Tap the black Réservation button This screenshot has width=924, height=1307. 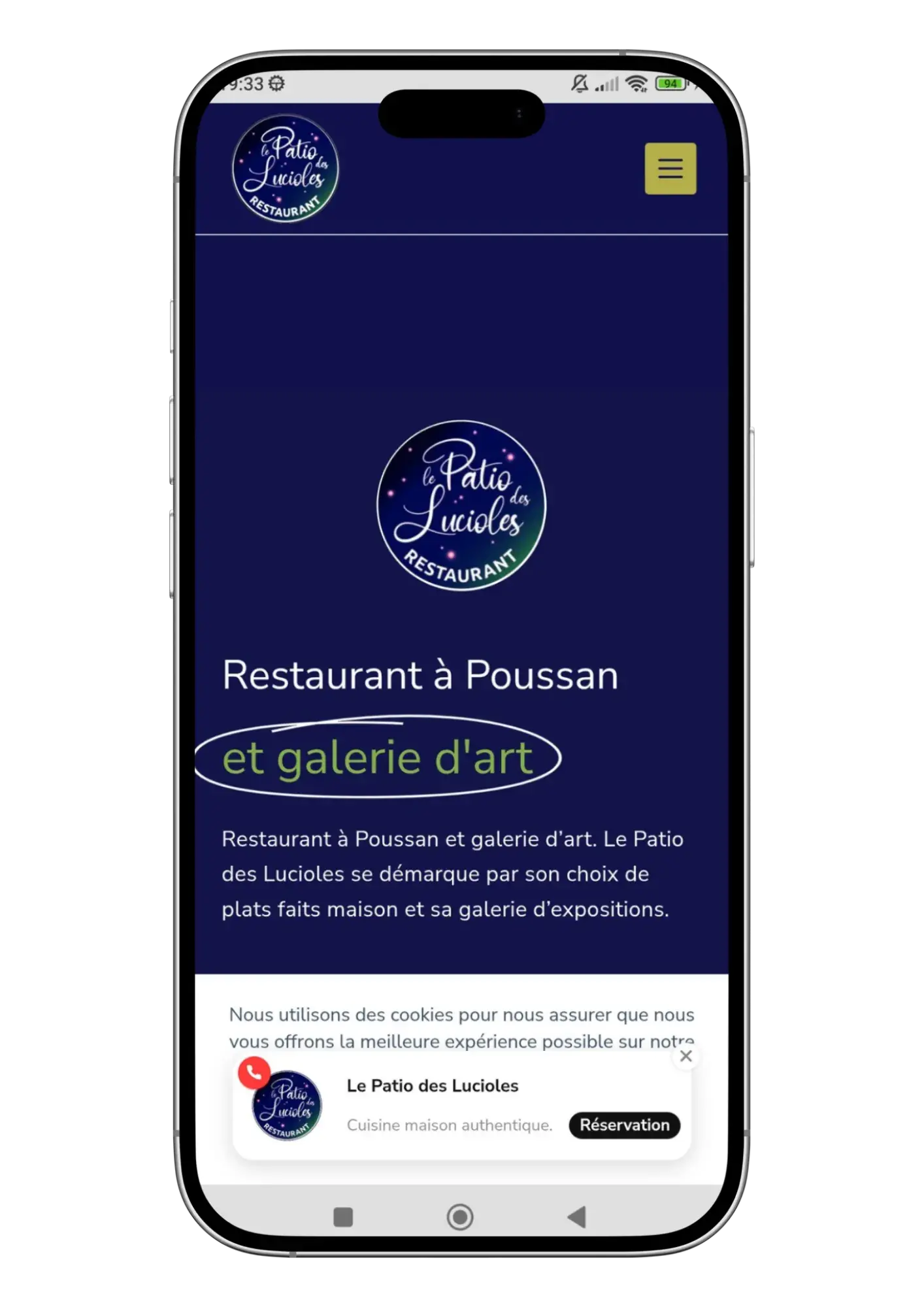[x=624, y=1125]
